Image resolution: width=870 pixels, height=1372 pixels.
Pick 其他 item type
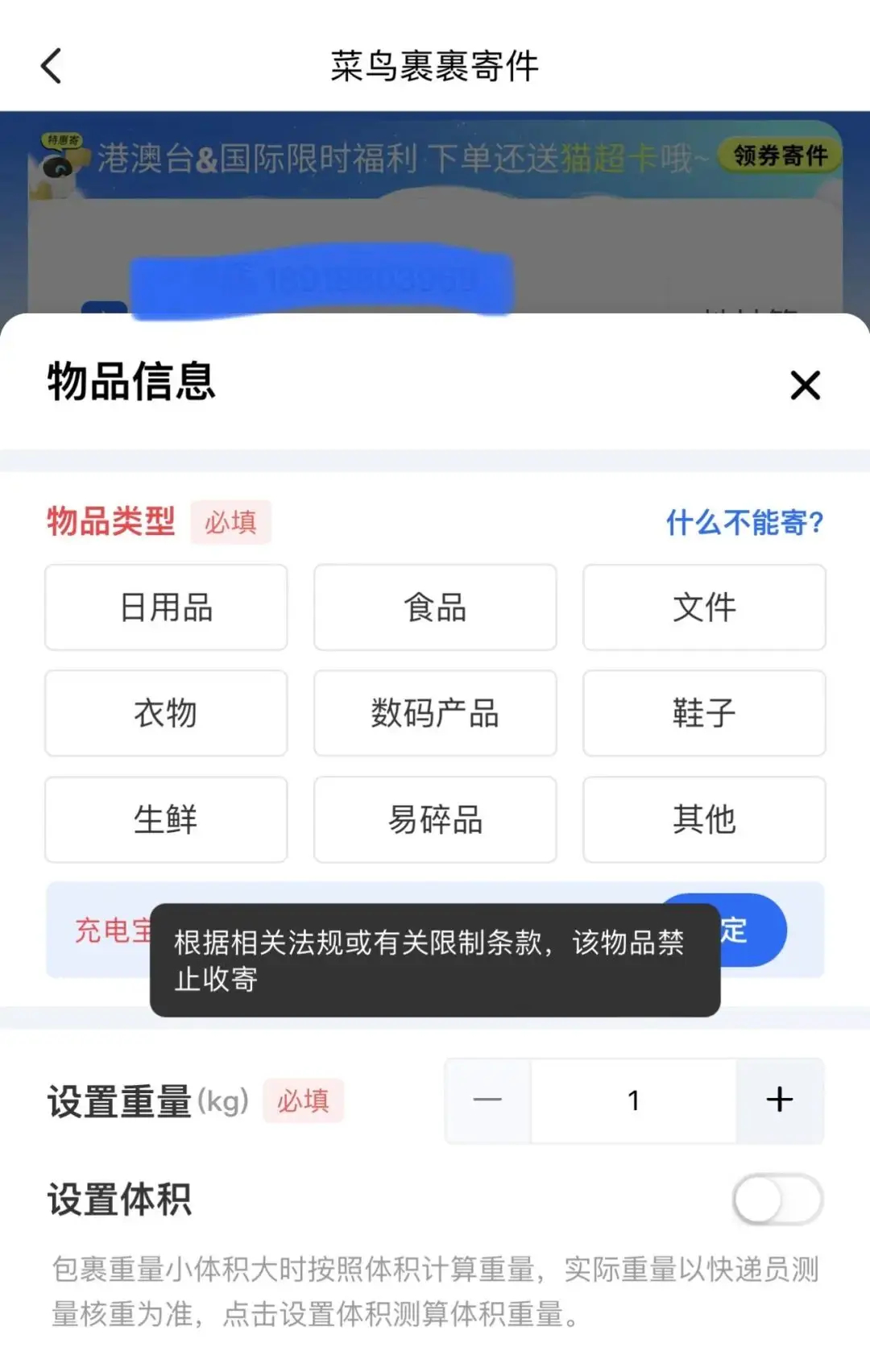704,820
